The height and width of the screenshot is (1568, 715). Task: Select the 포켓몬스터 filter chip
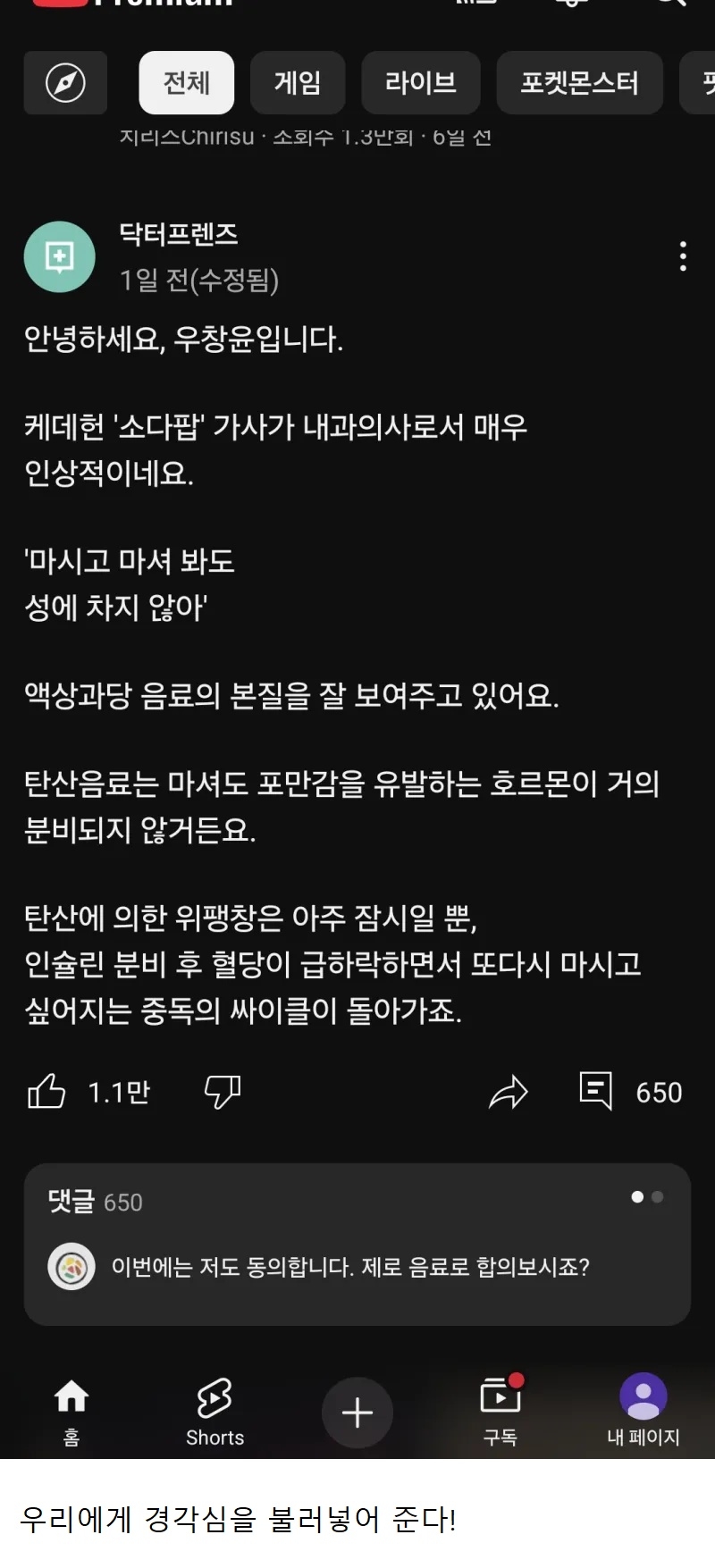tap(579, 83)
